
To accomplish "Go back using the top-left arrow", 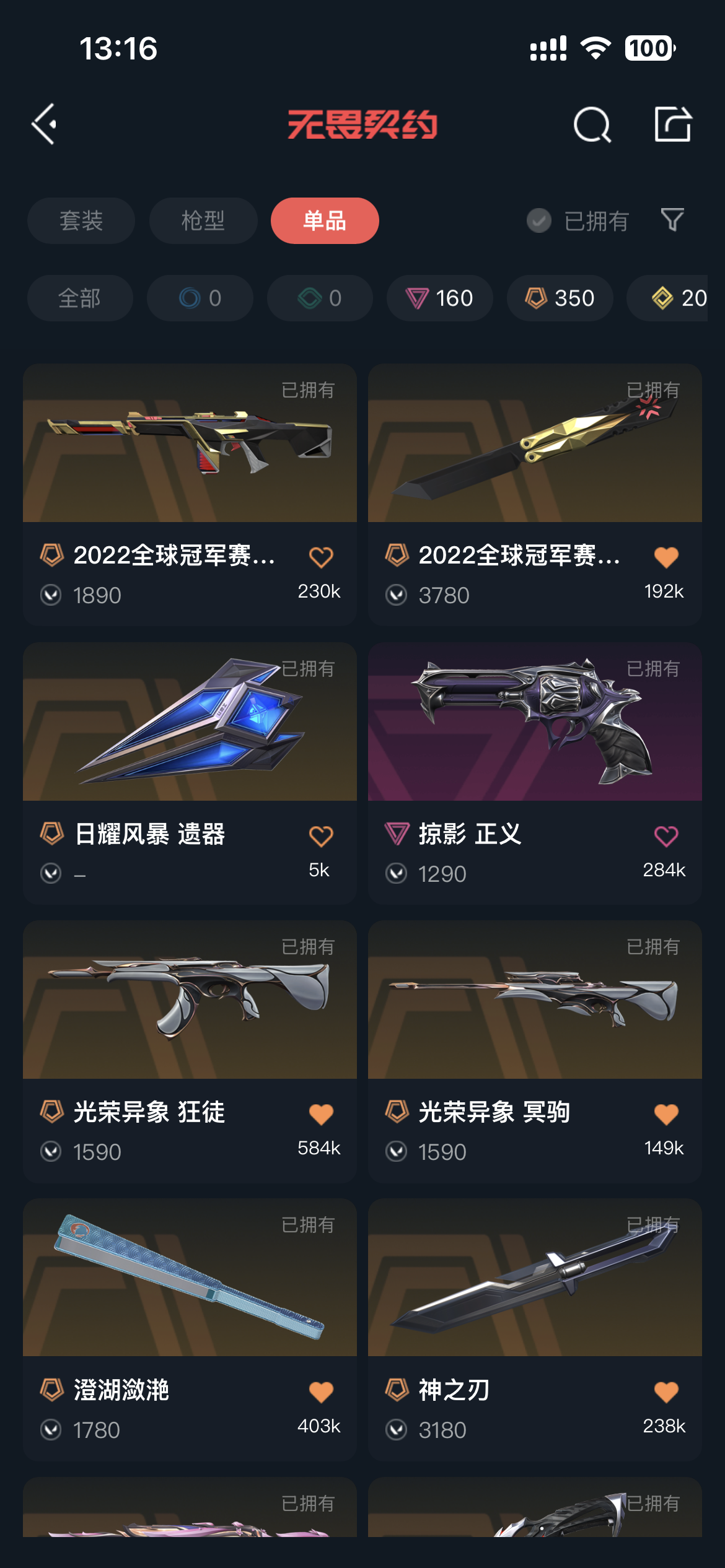I will click(x=45, y=124).
